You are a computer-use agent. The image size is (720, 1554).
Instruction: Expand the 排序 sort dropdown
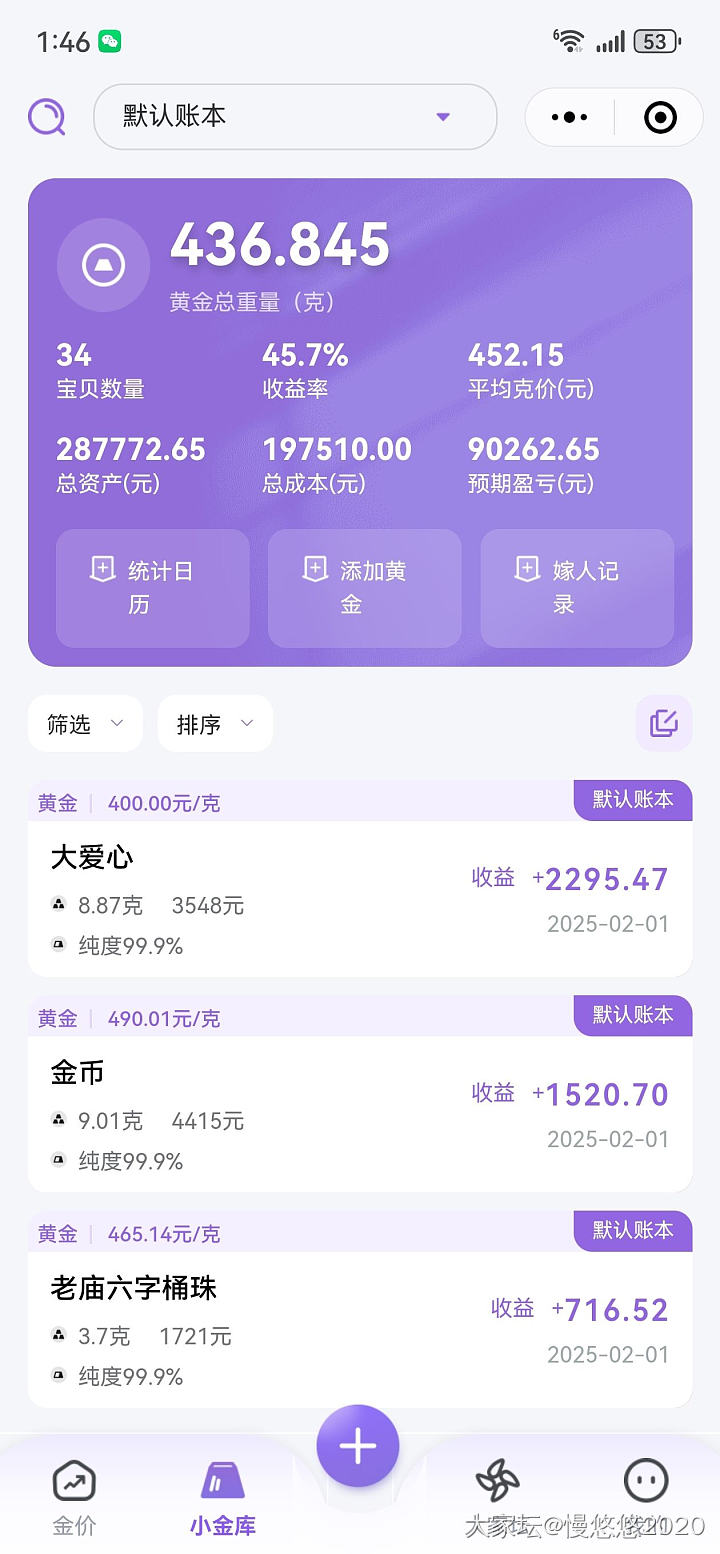point(215,723)
